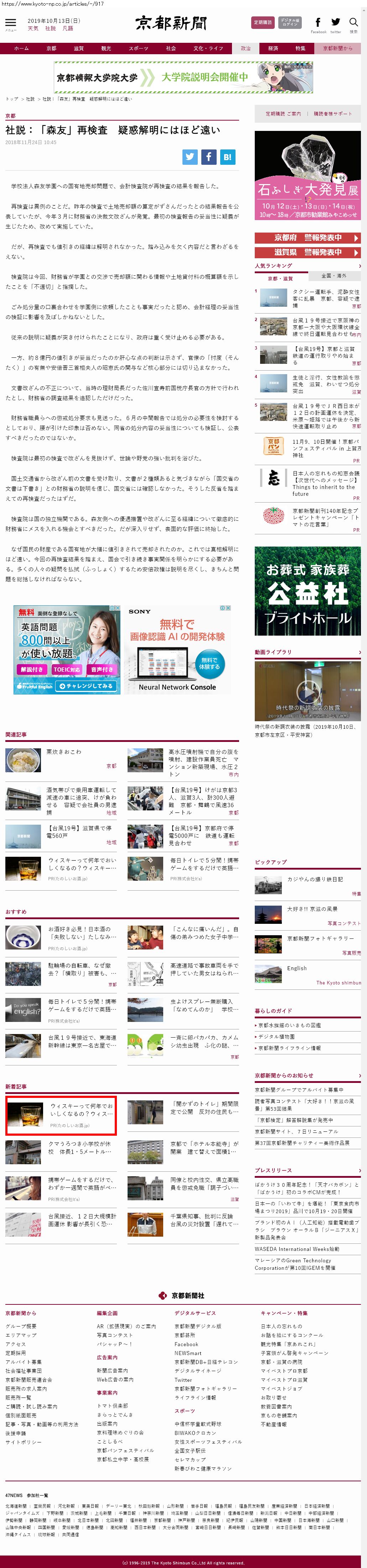Screen dimensions: 367x1568
Task: Share the article on Facebook
Action: 208,157
